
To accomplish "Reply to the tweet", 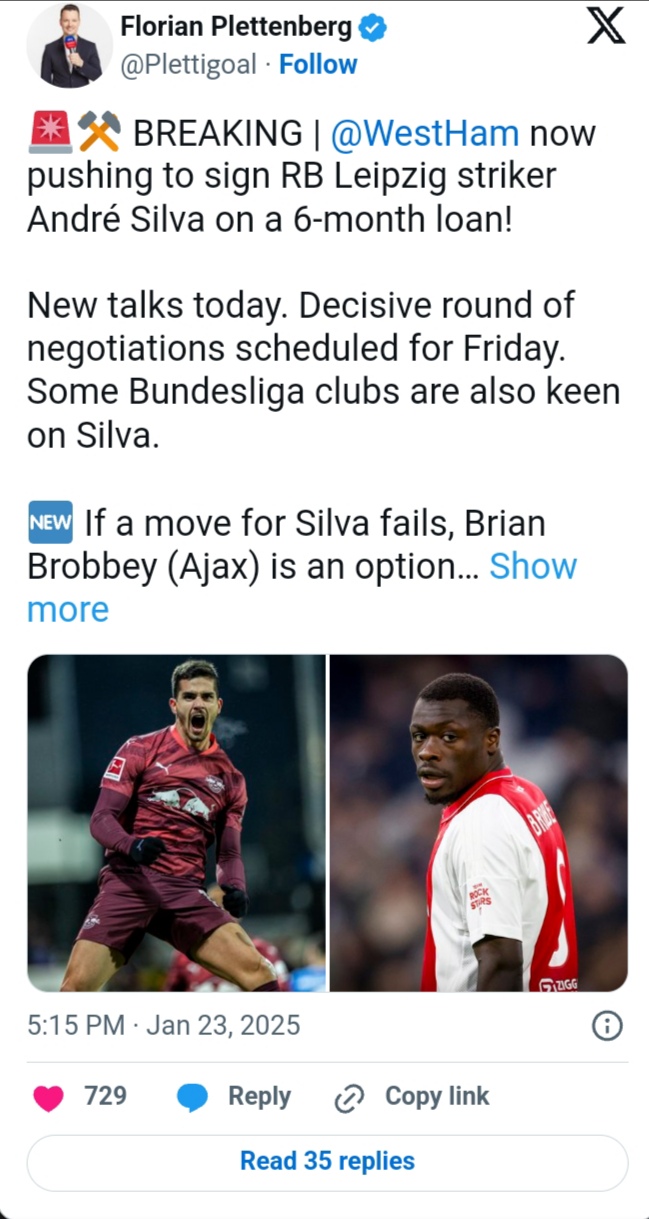I will tap(235, 1096).
